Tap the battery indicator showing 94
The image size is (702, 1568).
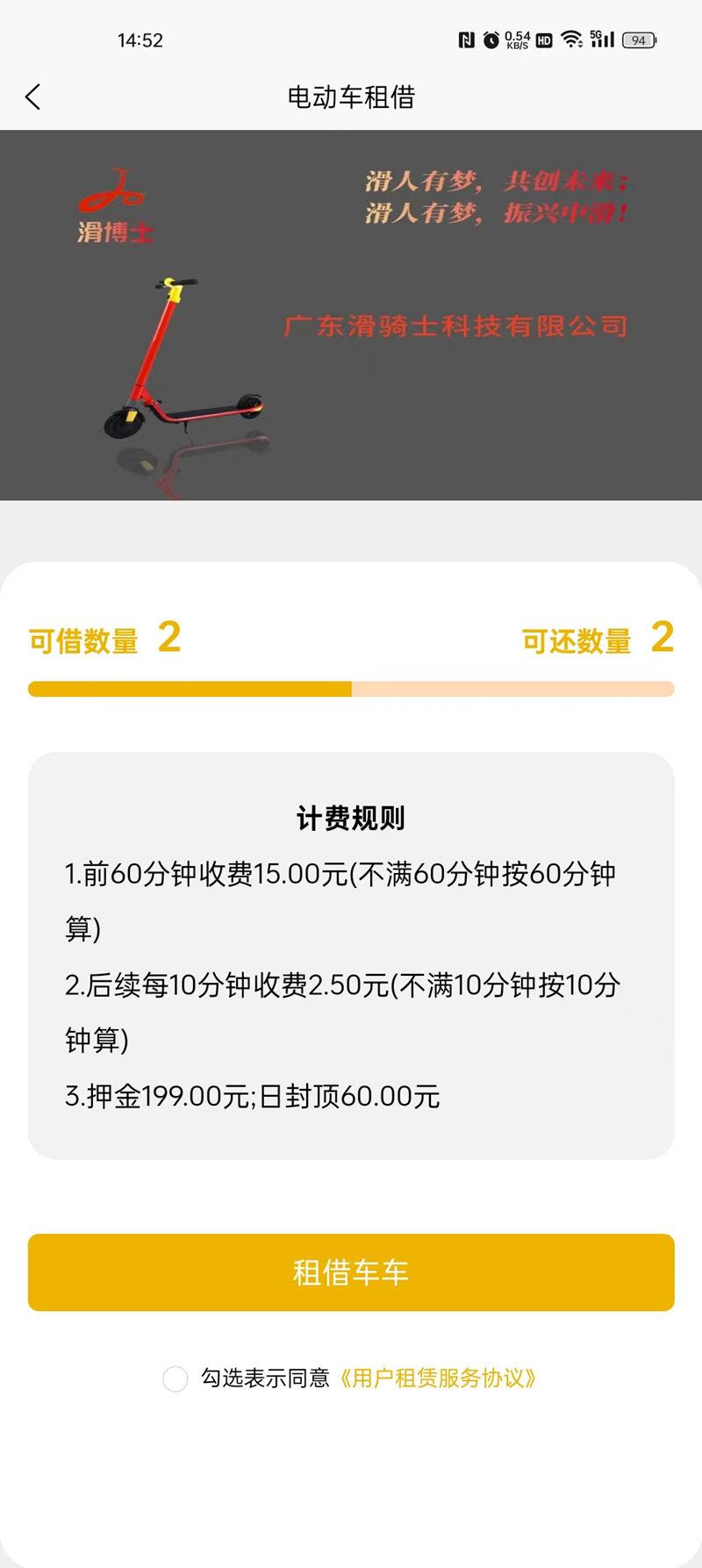tap(638, 40)
